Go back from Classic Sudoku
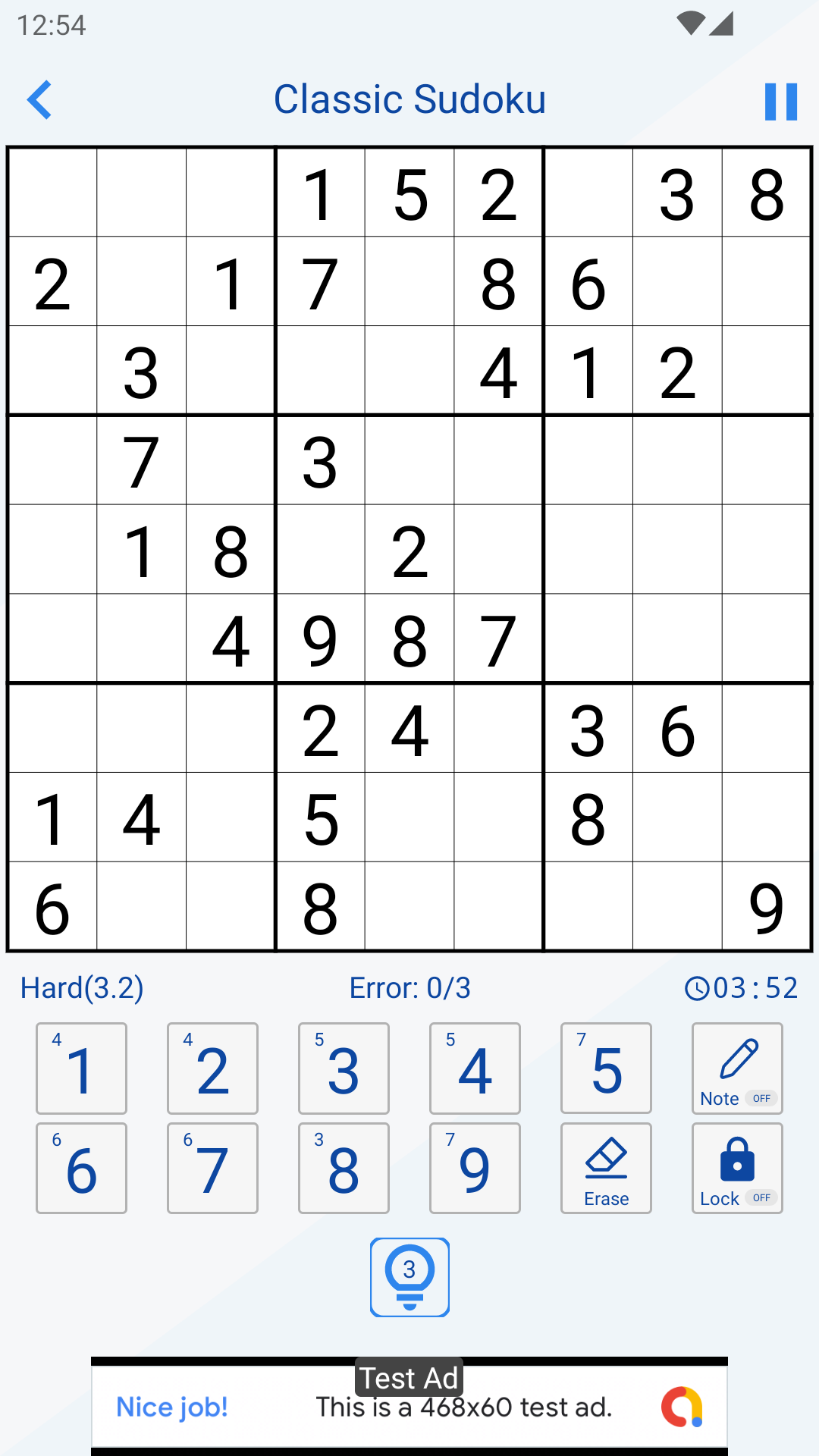The width and height of the screenshot is (819, 1456). pyautogui.click(x=39, y=100)
